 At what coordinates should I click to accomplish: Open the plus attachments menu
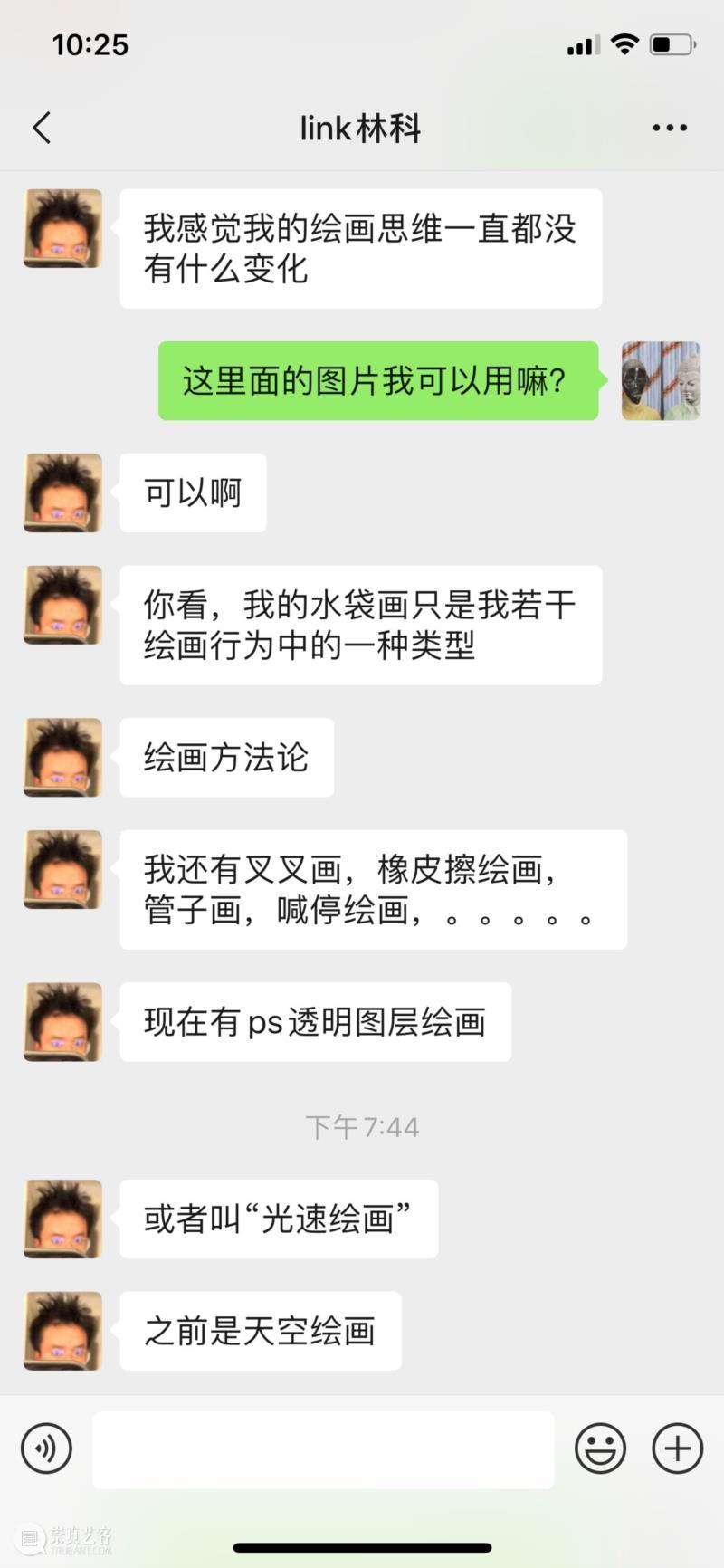pos(677,1448)
